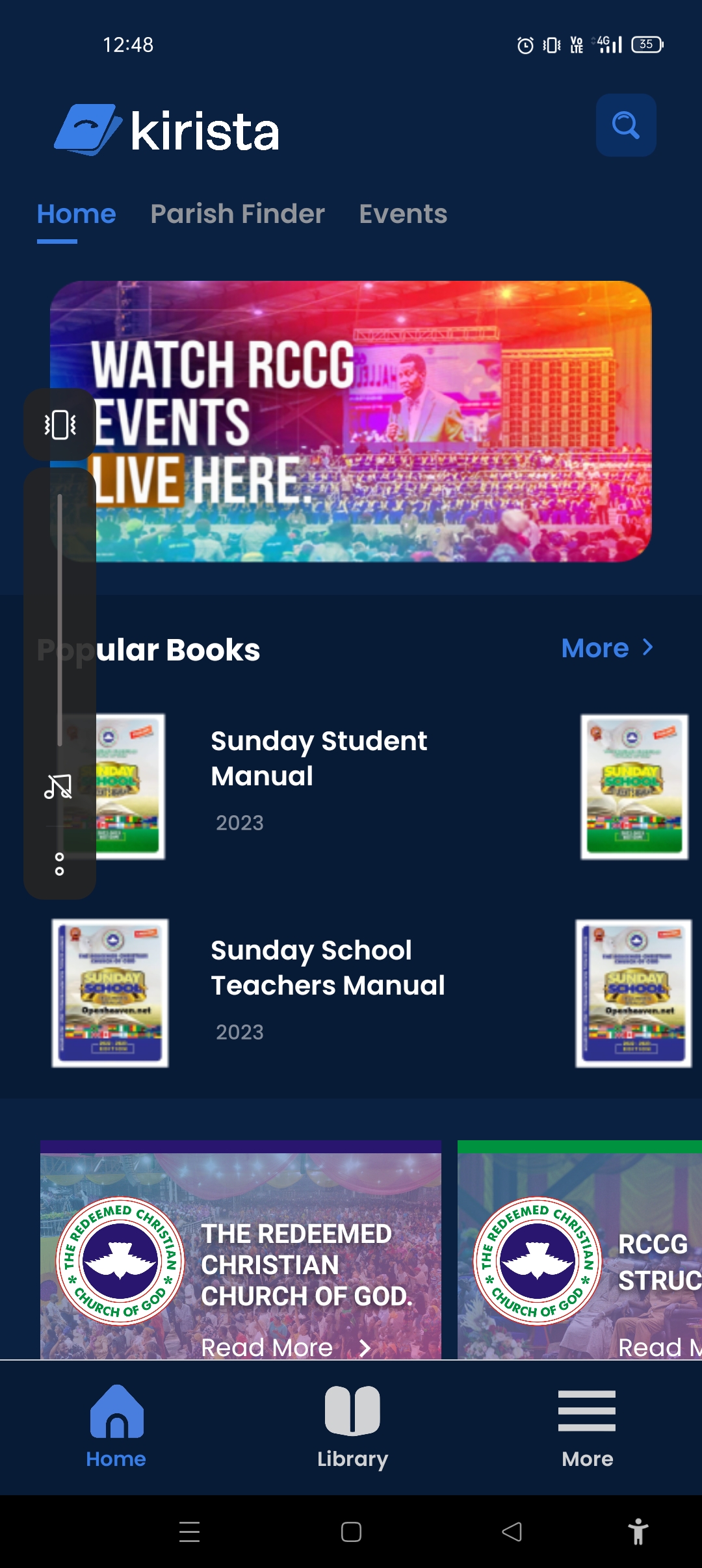702x1568 pixels.
Task: View more popular books
Action: tap(607, 648)
